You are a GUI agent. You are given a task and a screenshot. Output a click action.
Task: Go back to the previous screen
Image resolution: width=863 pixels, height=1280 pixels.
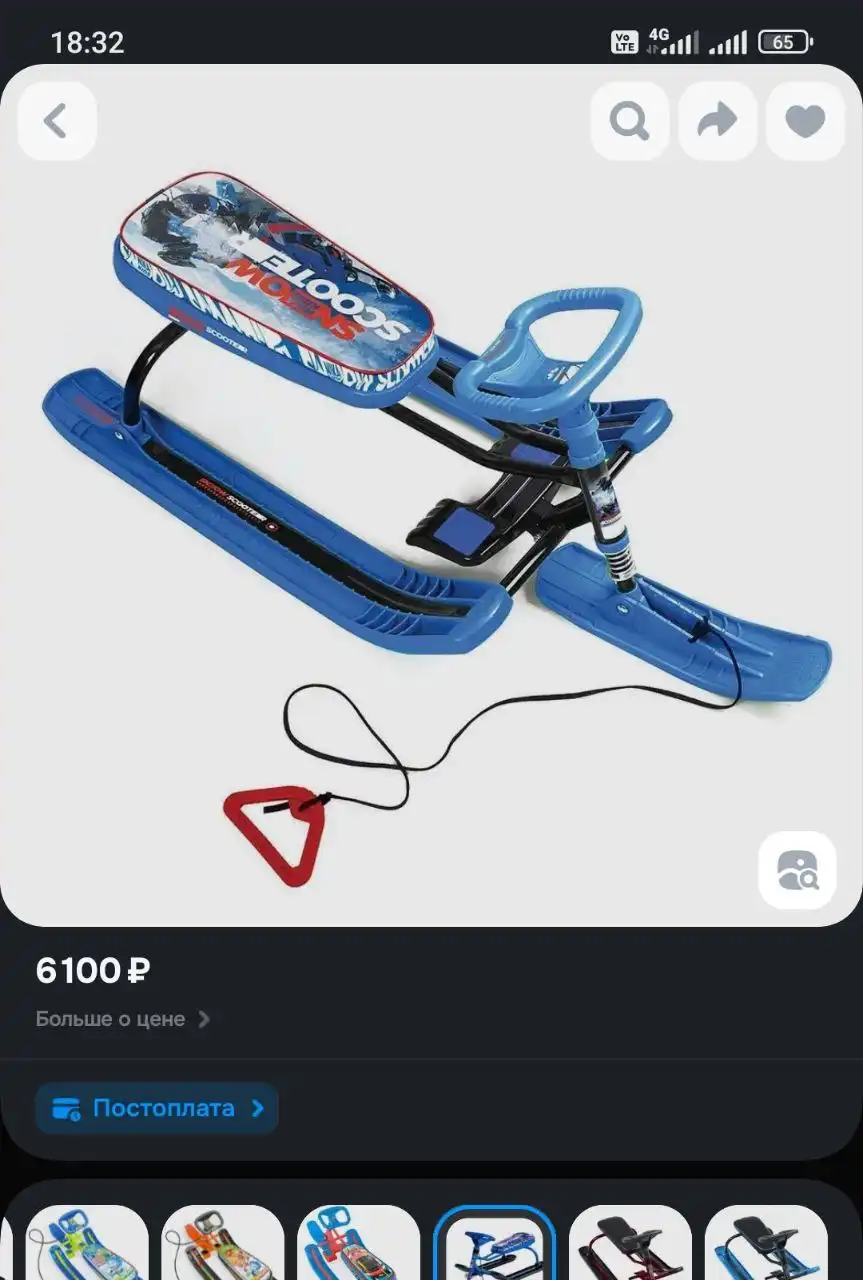(x=57, y=121)
